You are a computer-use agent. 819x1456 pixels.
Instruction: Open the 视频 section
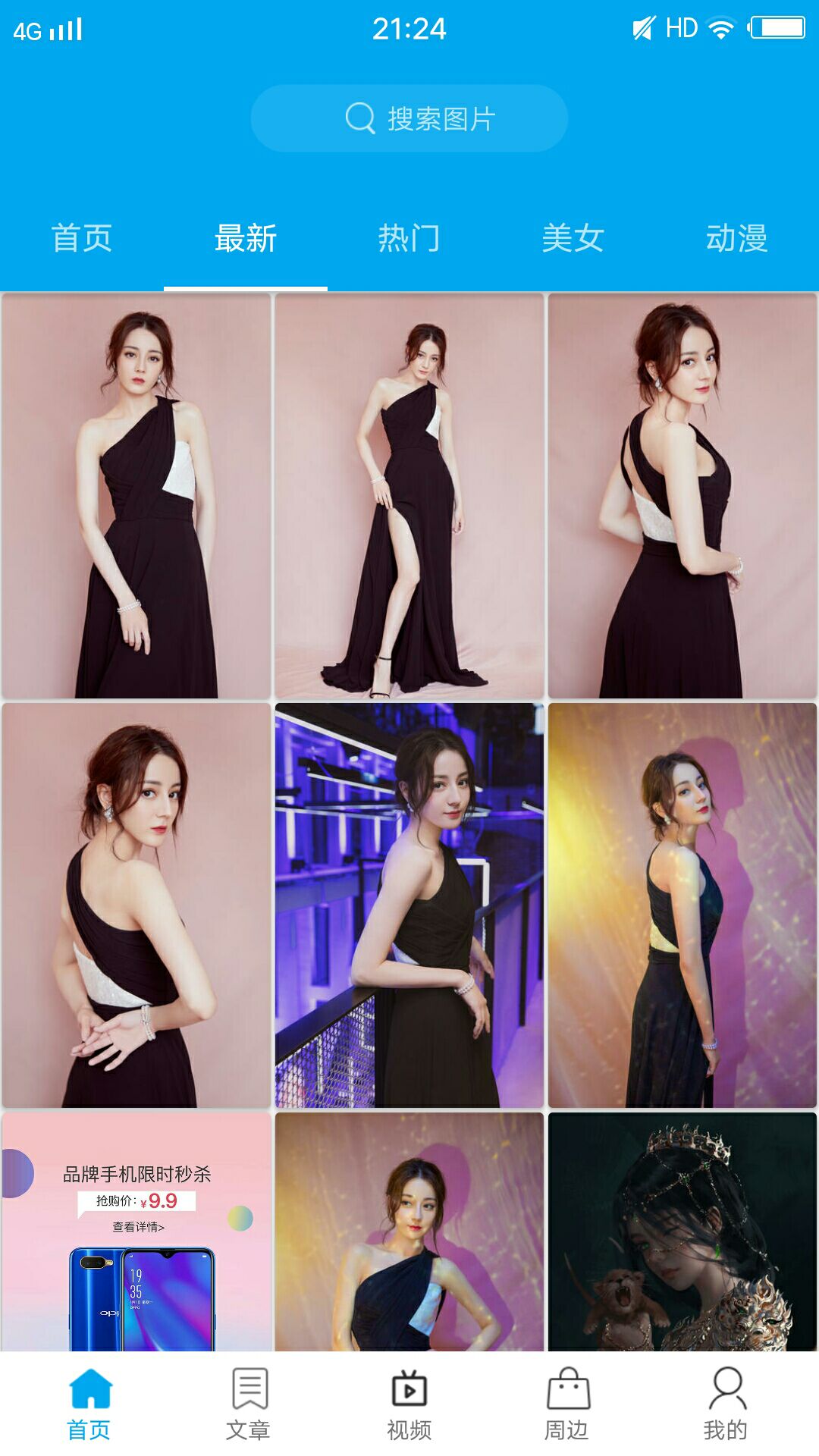pos(409,1404)
